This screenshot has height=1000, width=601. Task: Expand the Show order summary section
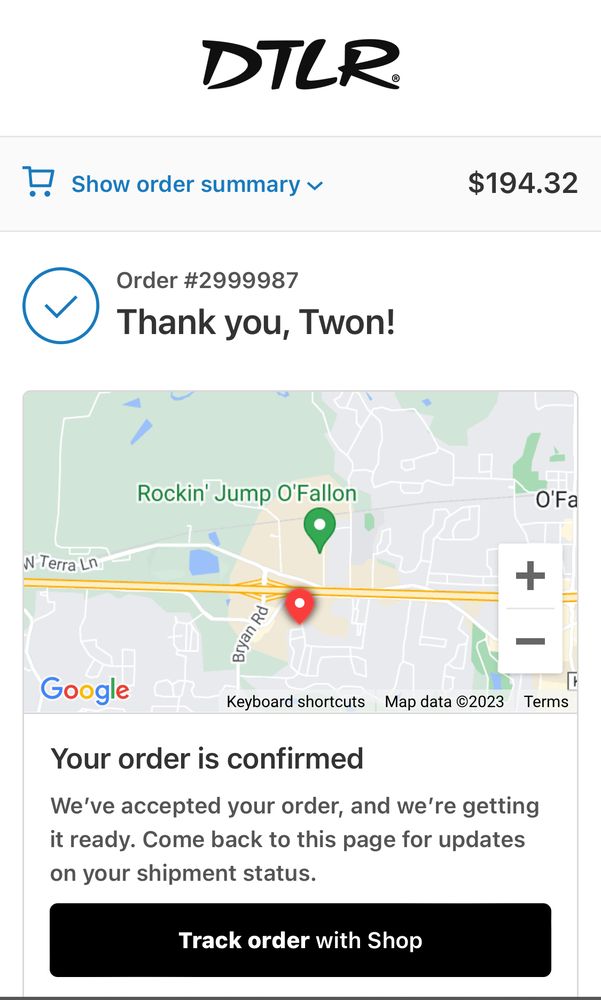(x=185, y=185)
